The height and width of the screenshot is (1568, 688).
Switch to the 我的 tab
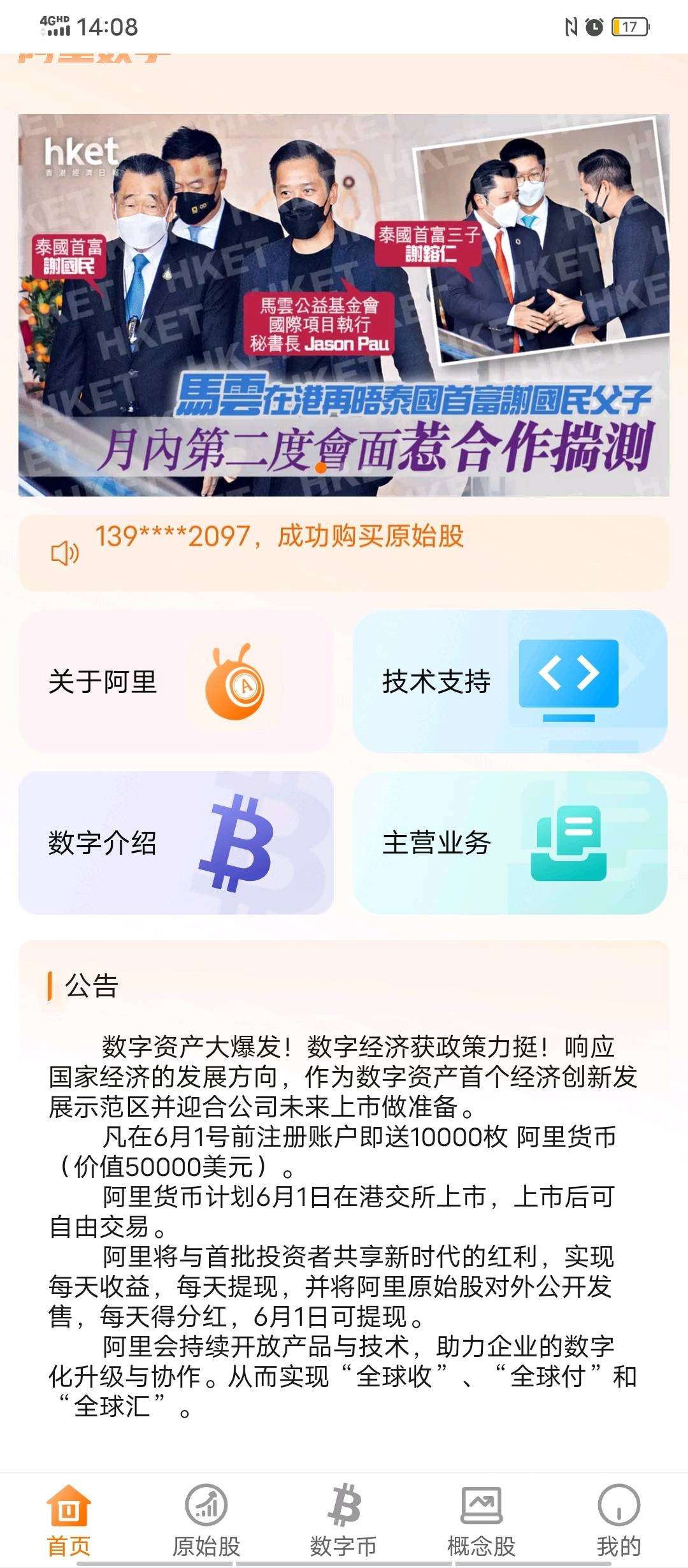tap(619, 1520)
